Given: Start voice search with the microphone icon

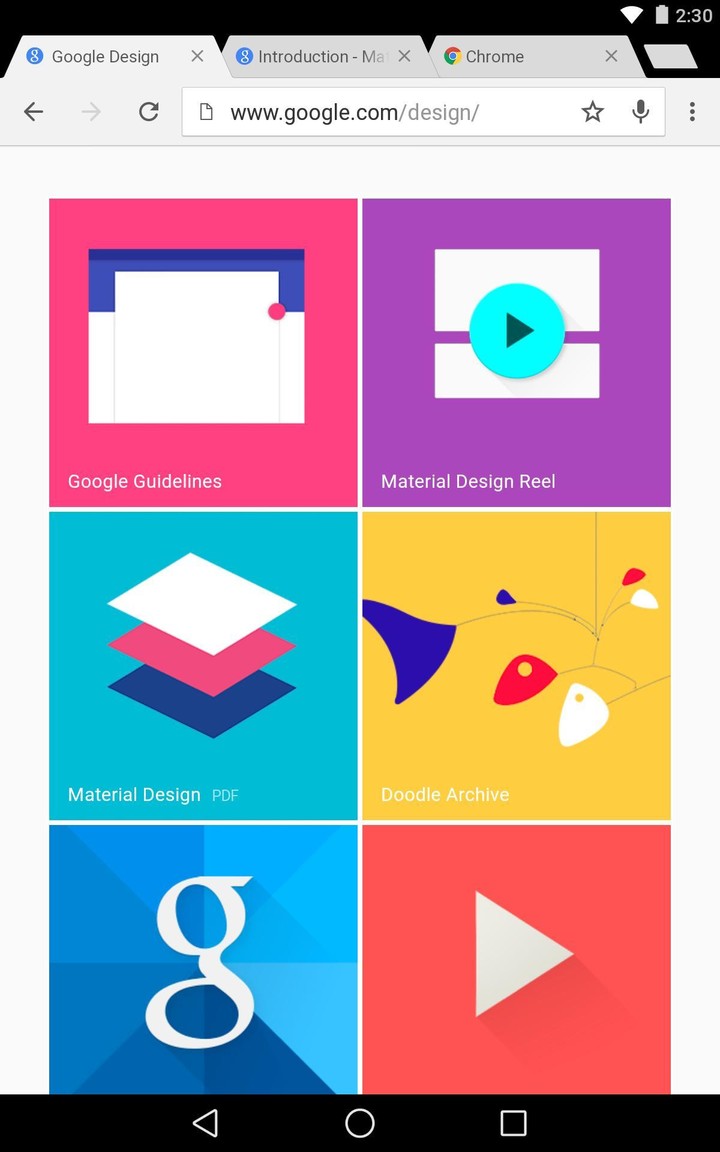Looking at the screenshot, I should [x=641, y=111].
